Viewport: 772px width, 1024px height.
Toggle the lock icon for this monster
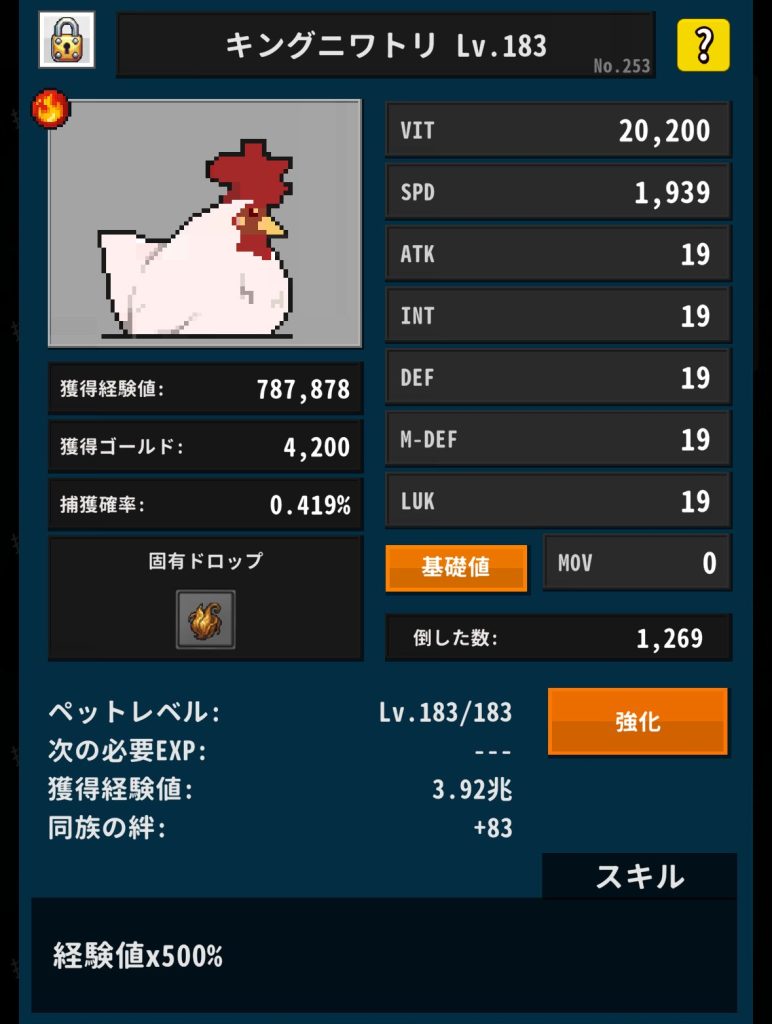click(x=67, y=41)
